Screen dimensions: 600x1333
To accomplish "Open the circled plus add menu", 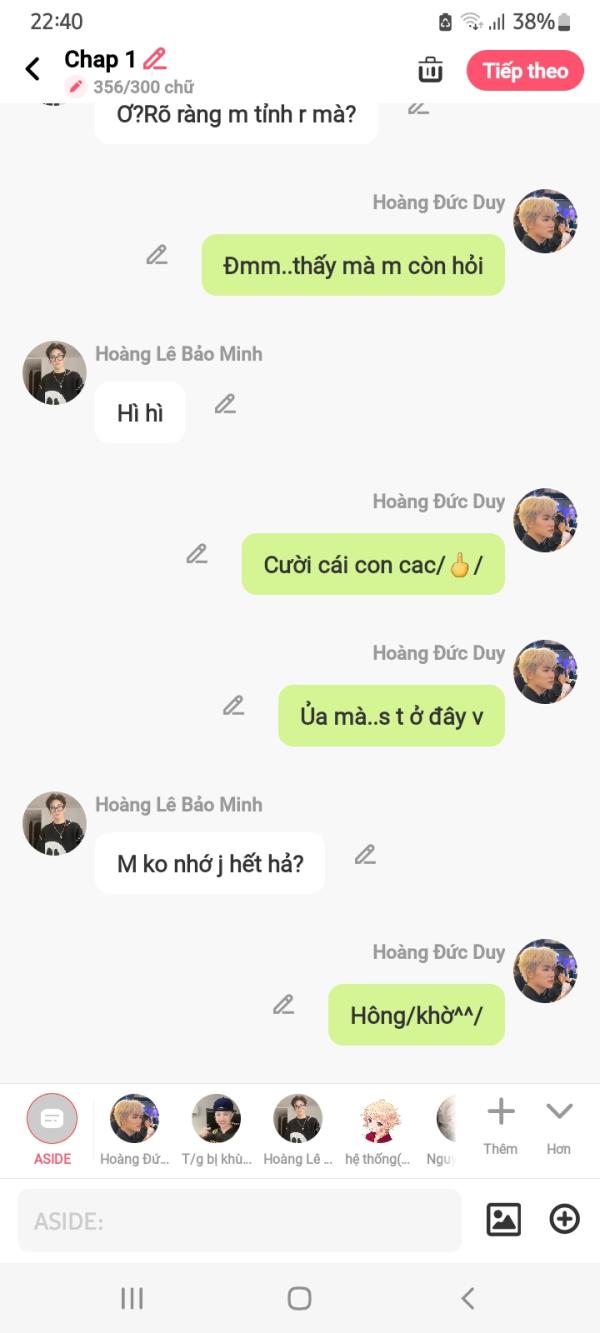I will [565, 1219].
